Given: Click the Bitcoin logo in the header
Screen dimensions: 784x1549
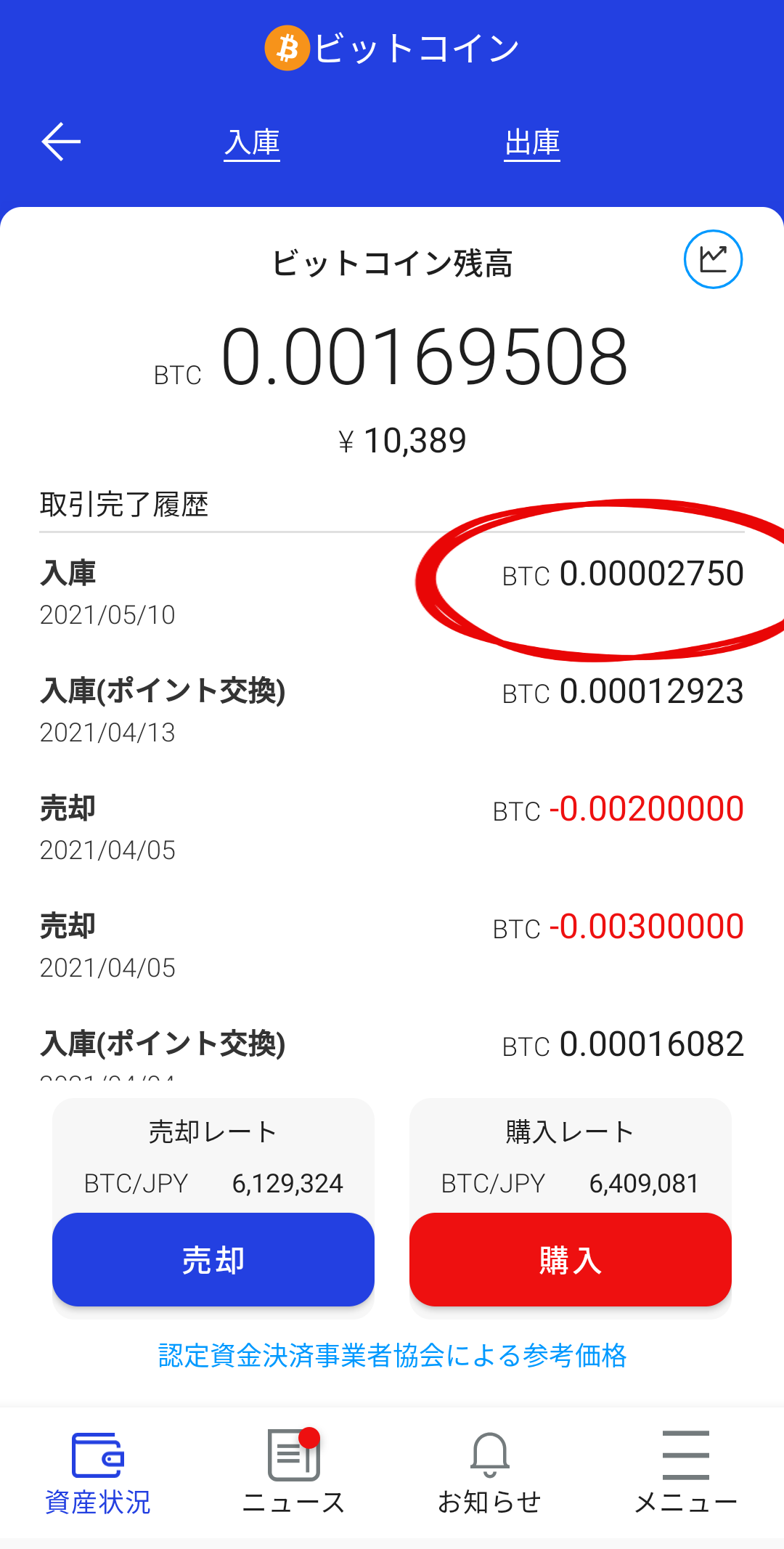Looking at the screenshot, I should pos(287,46).
